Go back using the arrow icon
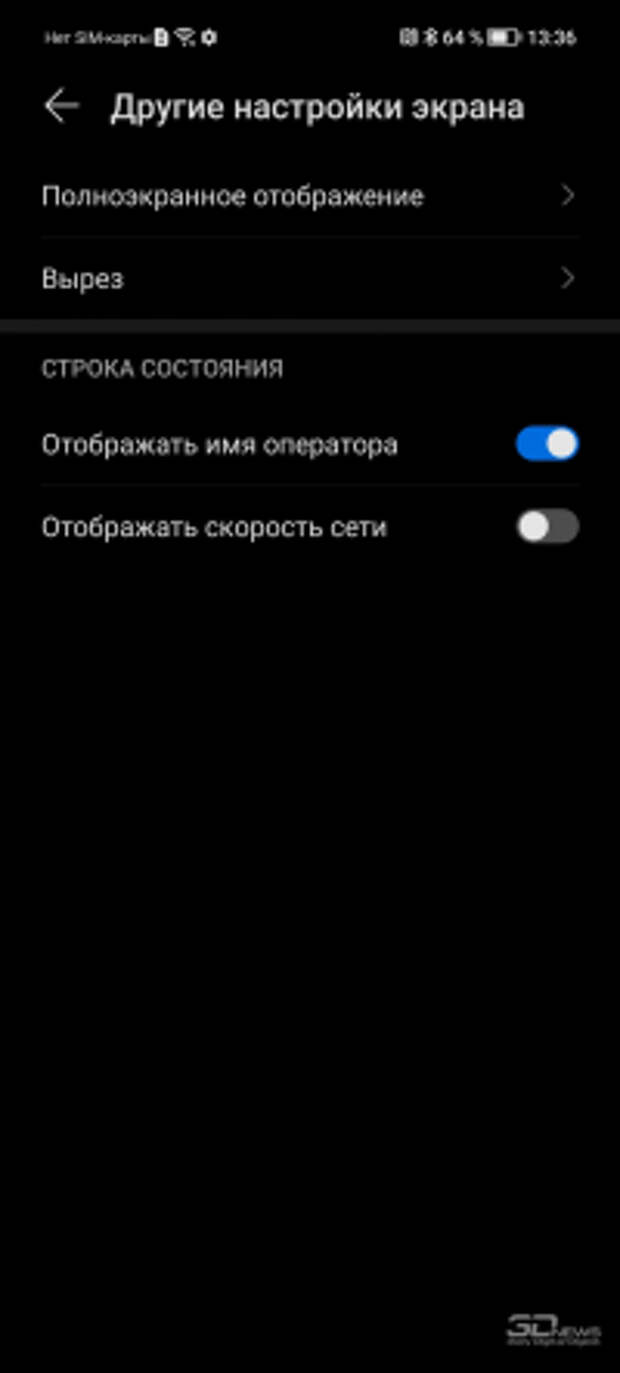The width and height of the screenshot is (620, 1373). tap(61, 106)
